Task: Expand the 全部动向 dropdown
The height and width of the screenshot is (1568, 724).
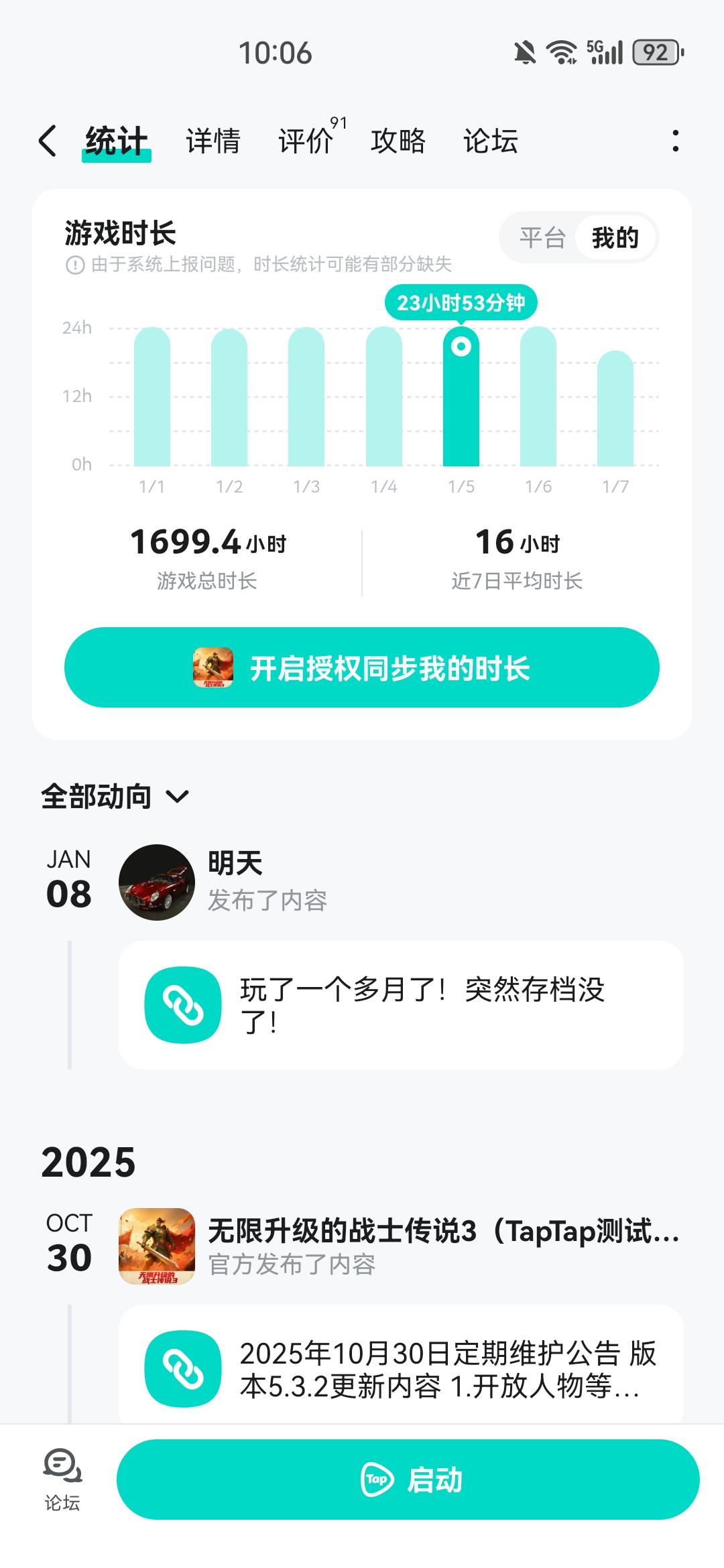Action: [115, 796]
